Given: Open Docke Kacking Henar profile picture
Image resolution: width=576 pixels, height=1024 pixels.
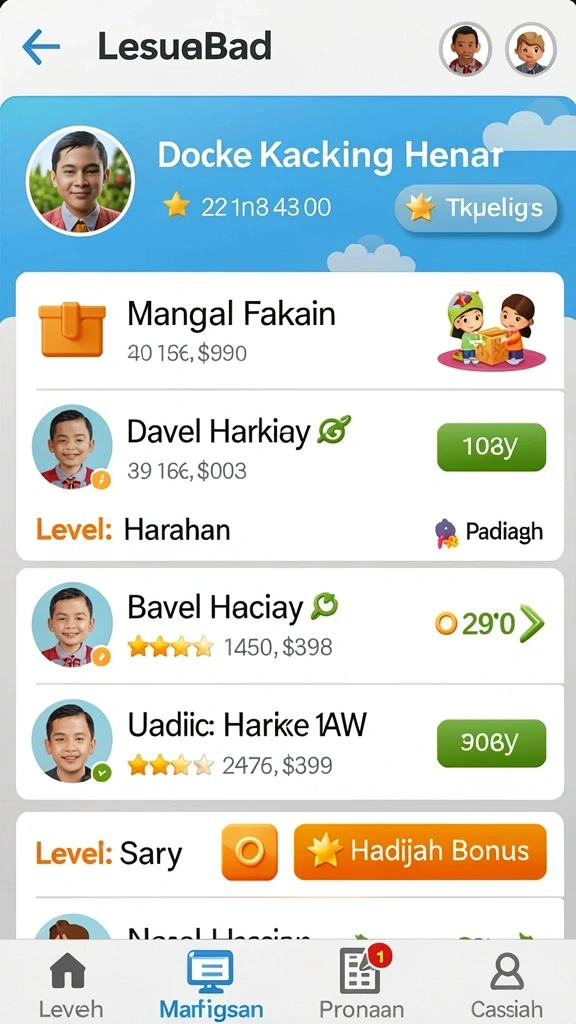Looking at the screenshot, I should 80,180.
